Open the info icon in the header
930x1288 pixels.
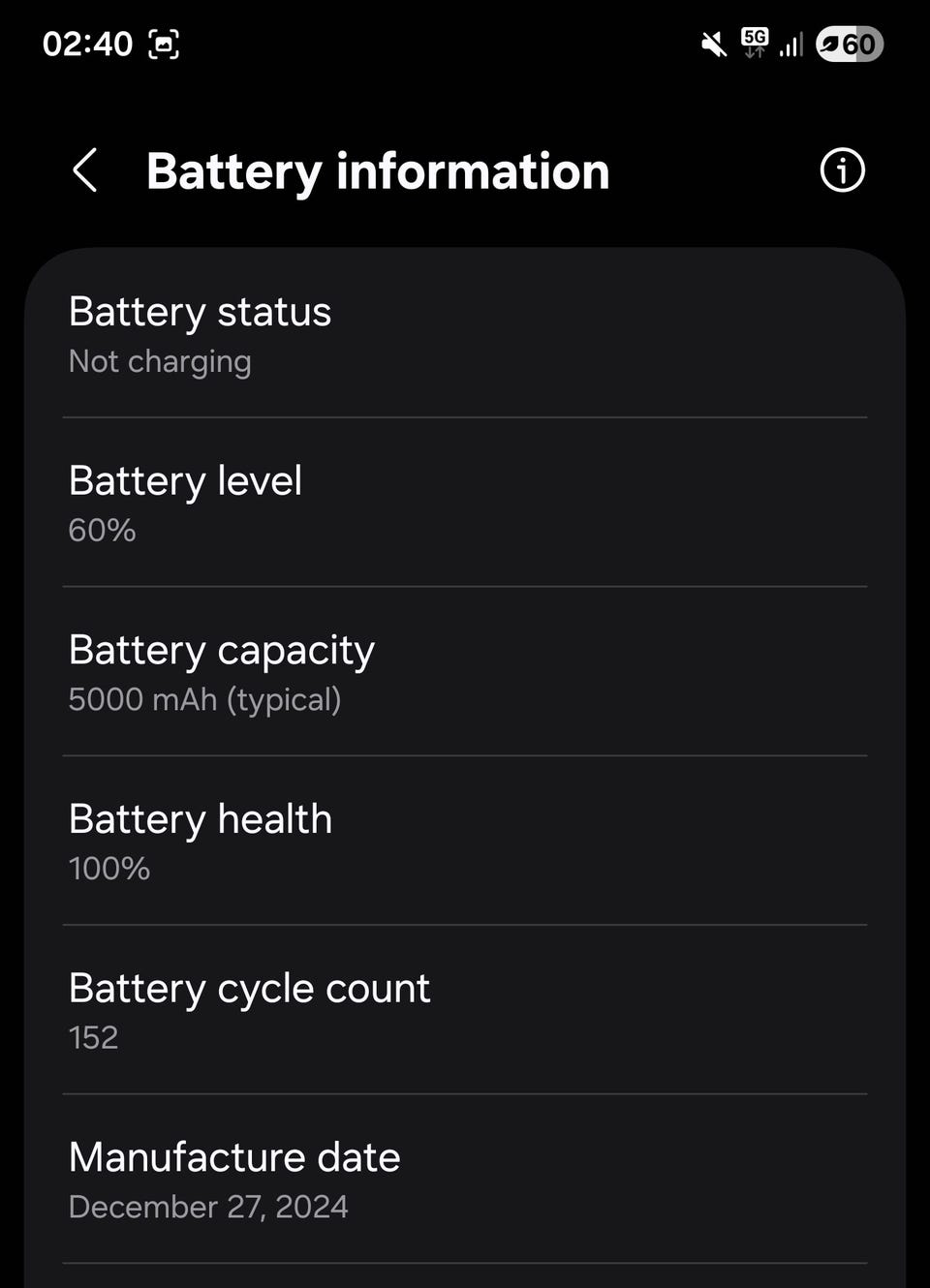click(842, 170)
